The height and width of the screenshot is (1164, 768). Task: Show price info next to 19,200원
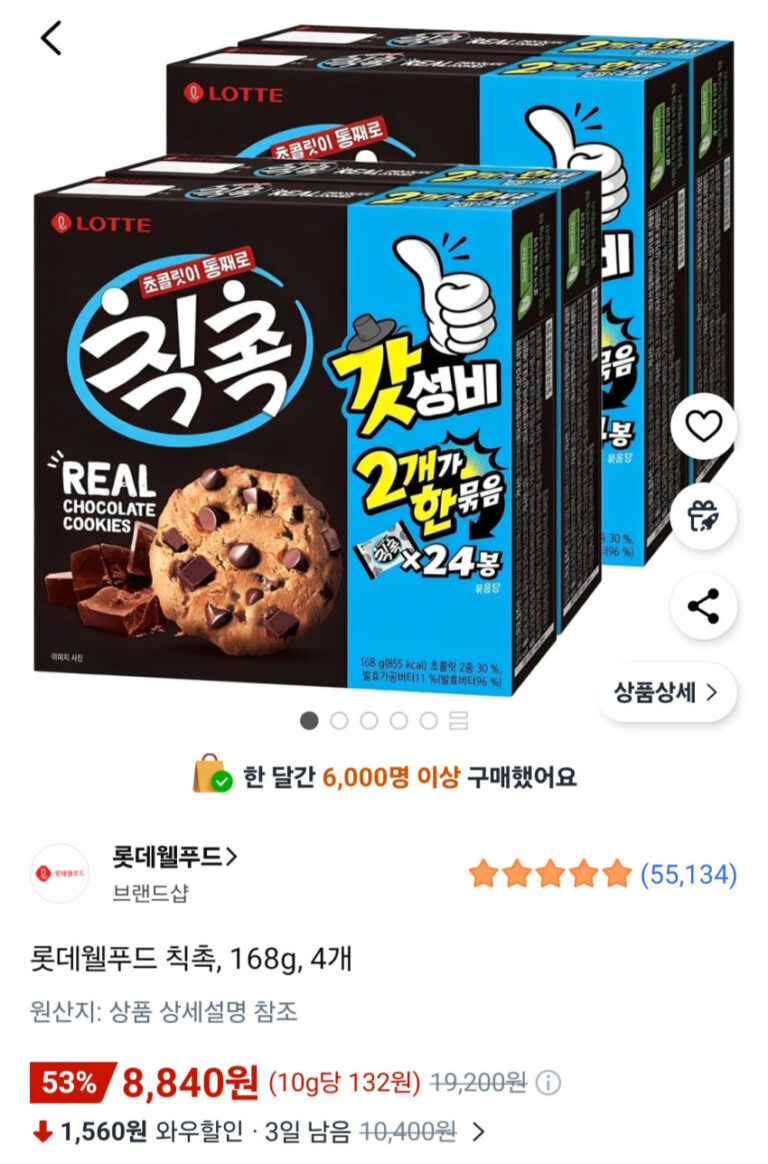[548, 1082]
